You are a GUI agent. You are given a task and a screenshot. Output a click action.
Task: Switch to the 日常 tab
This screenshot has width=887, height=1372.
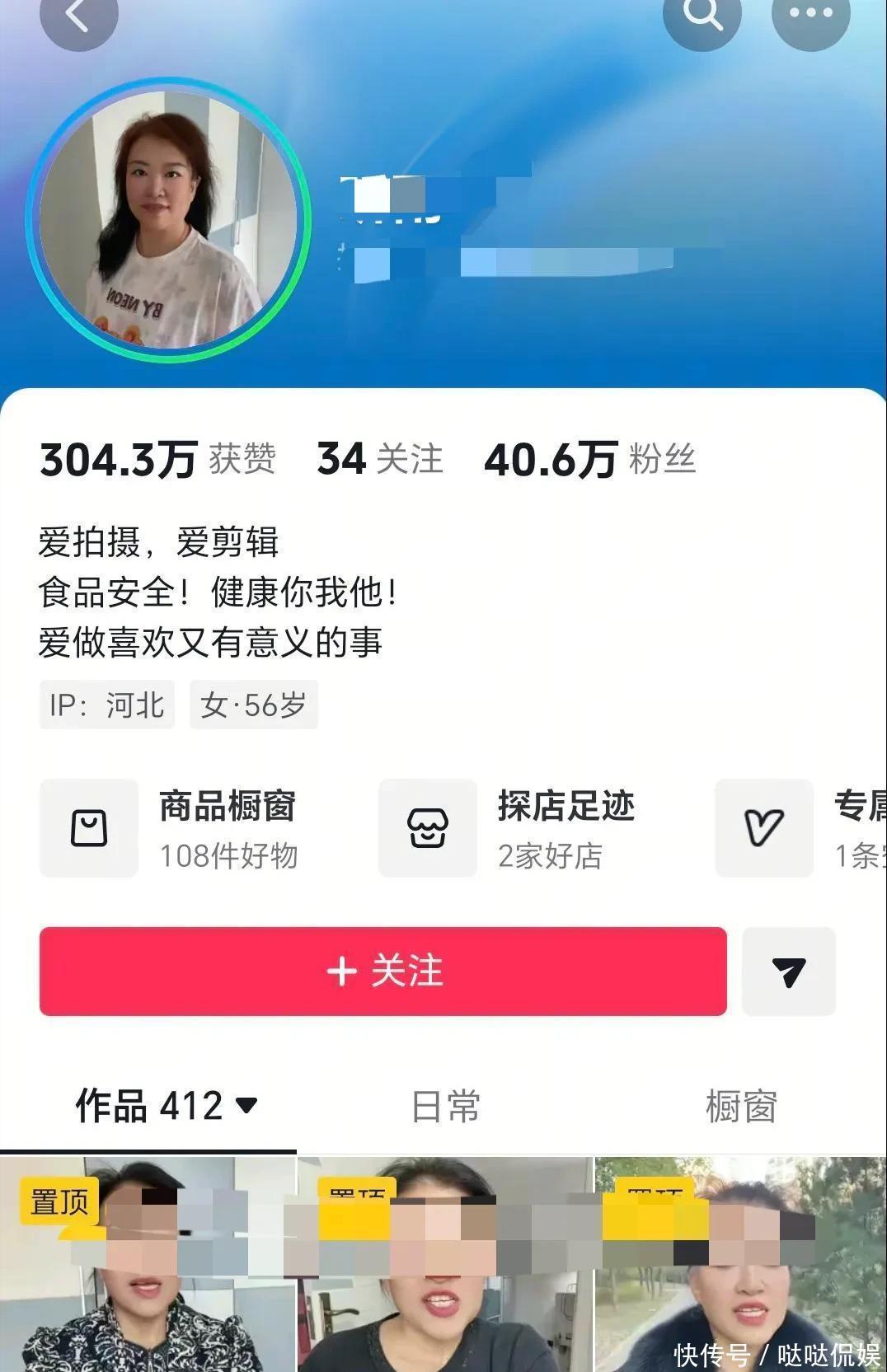[x=445, y=1106]
